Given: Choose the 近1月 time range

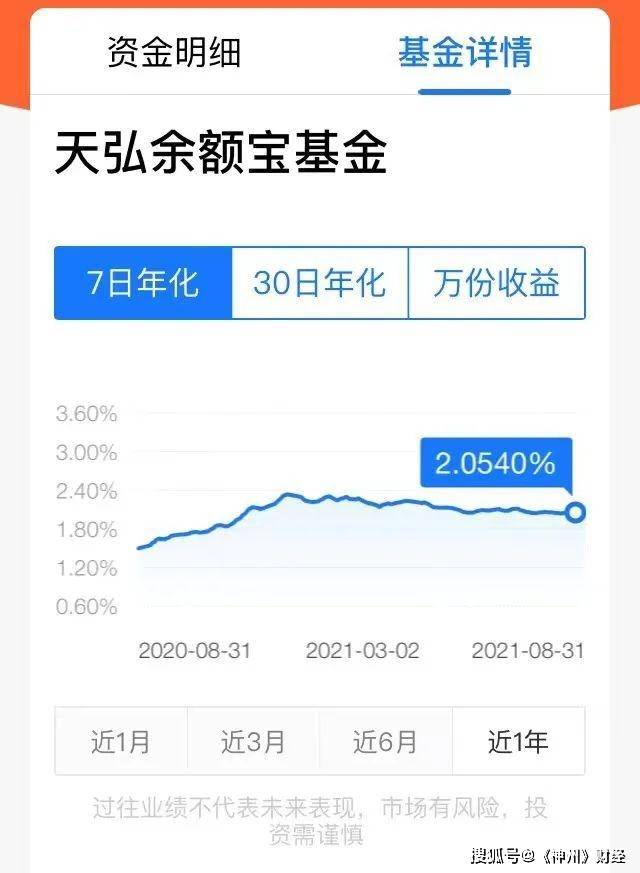Looking at the screenshot, I should (x=121, y=742).
